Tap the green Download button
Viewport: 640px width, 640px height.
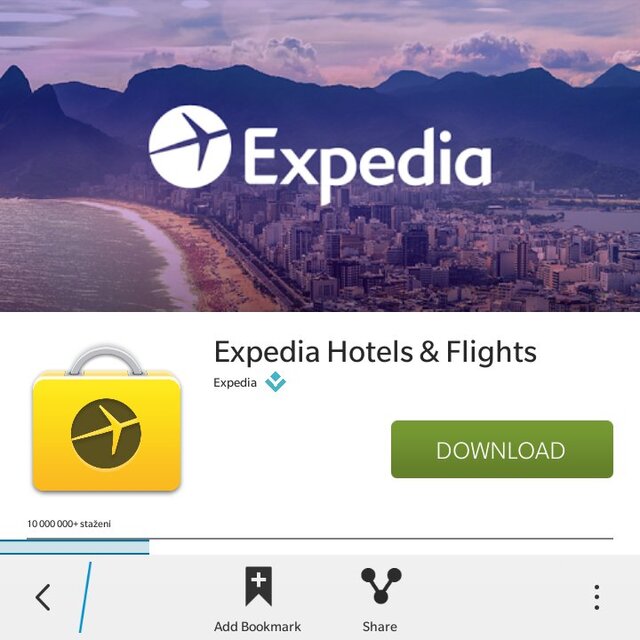pyautogui.click(x=501, y=449)
